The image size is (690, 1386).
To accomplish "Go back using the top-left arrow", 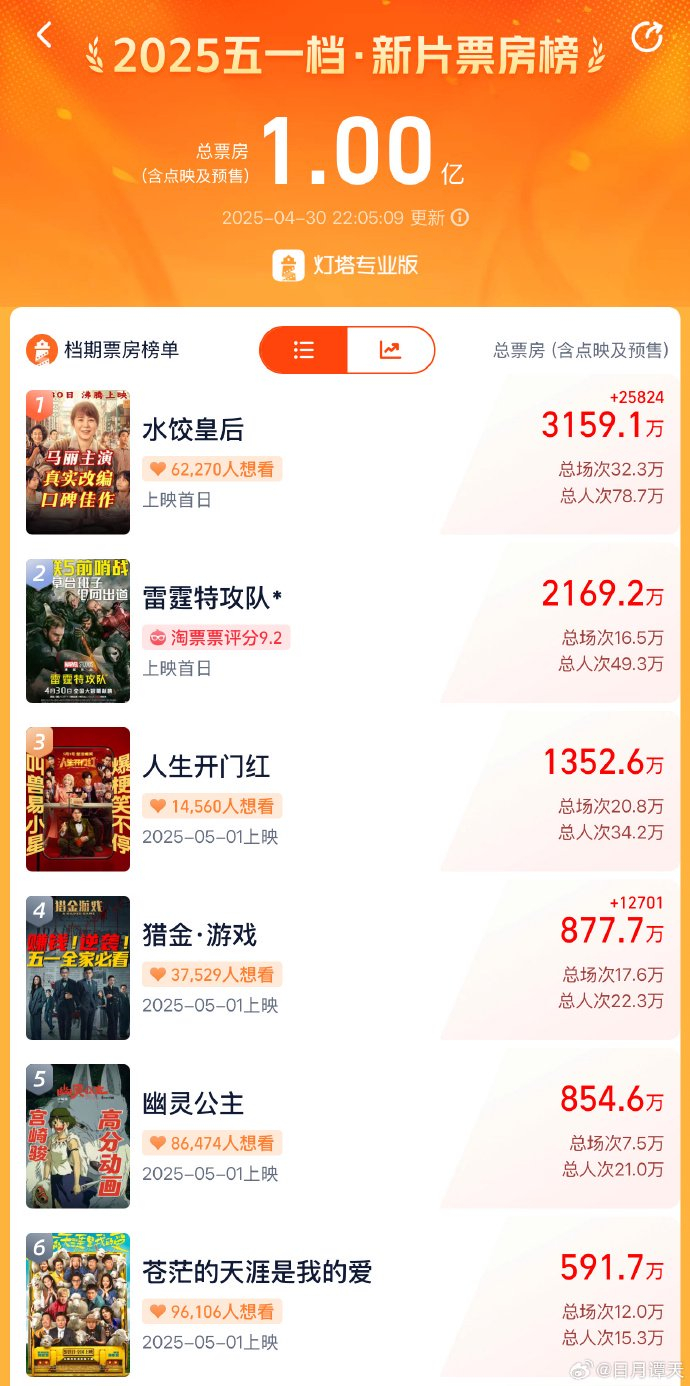I will pos(44,35).
